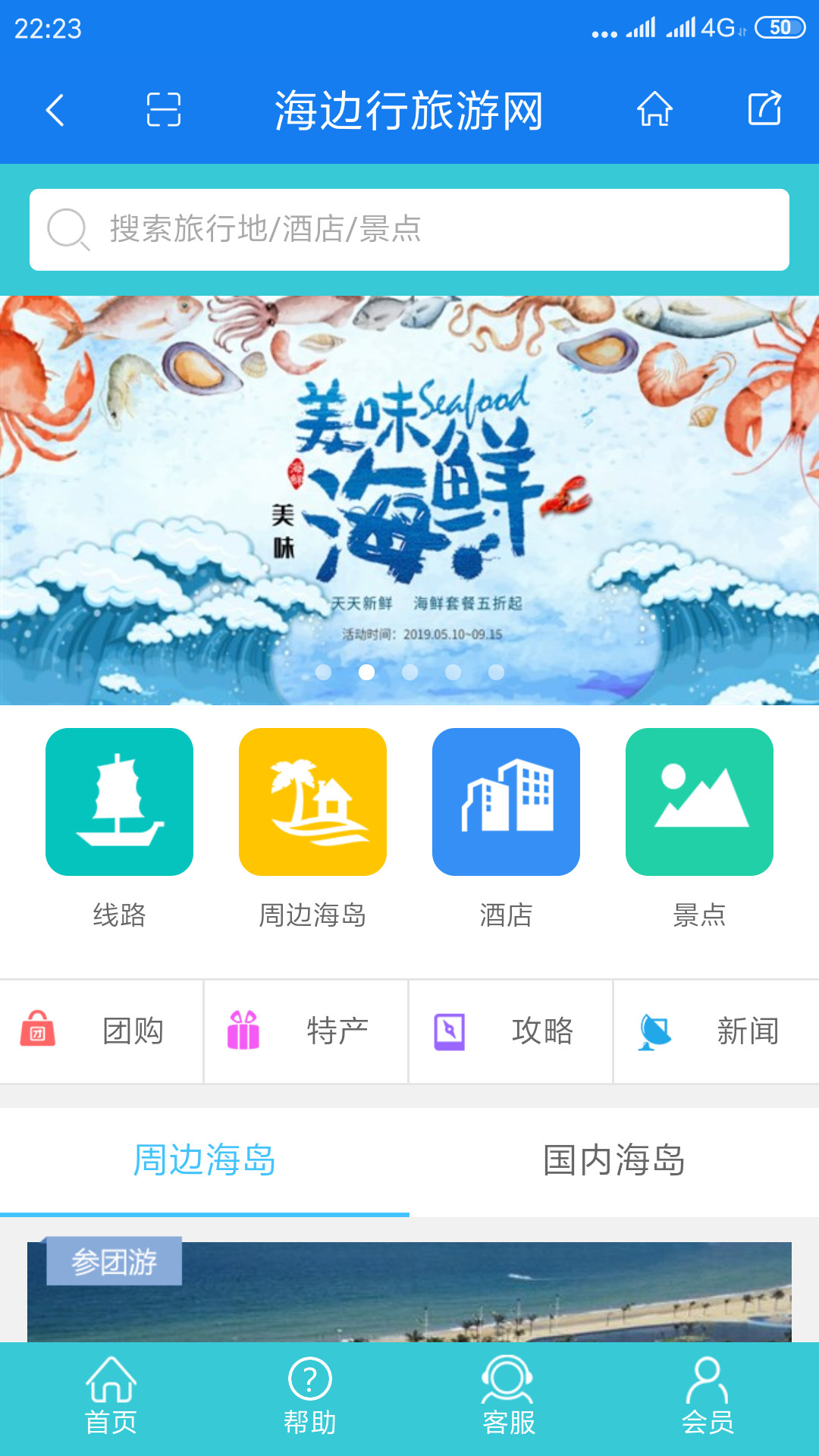Read the 攻略 travel guides
819x1456 pixels.
[510, 1031]
